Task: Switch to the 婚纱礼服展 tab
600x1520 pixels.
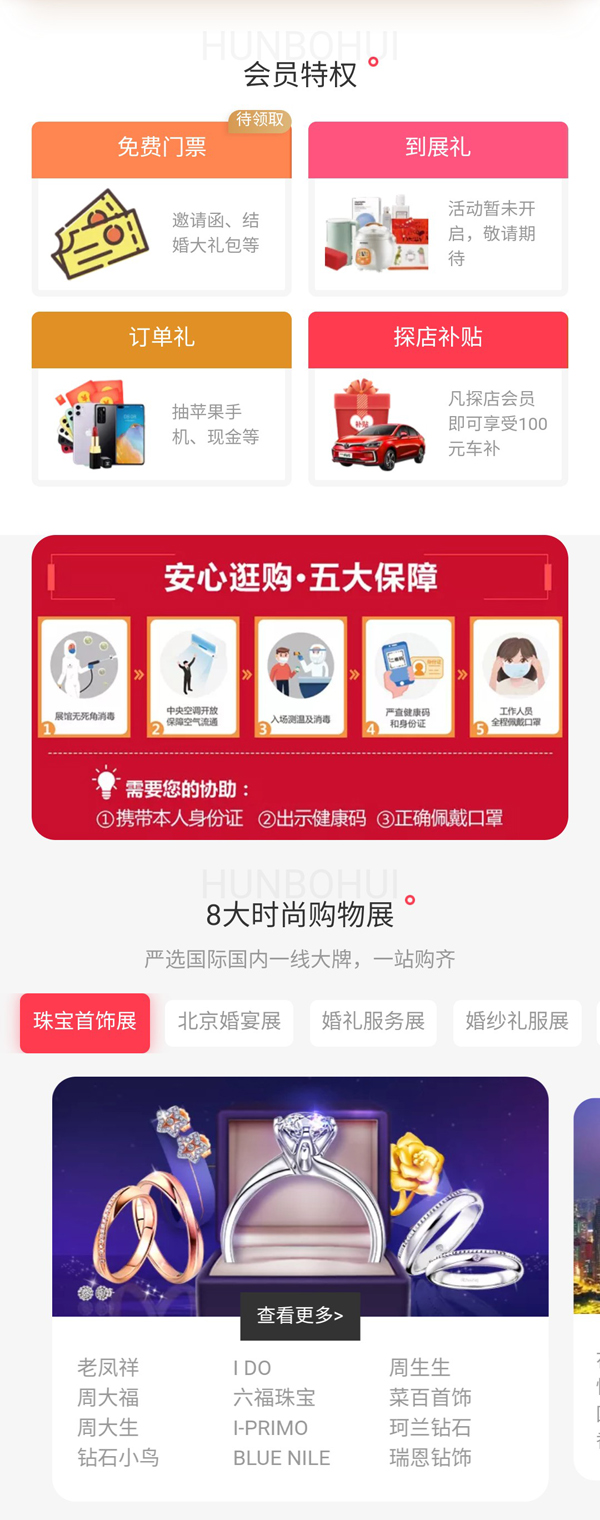Action: [517, 1022]
